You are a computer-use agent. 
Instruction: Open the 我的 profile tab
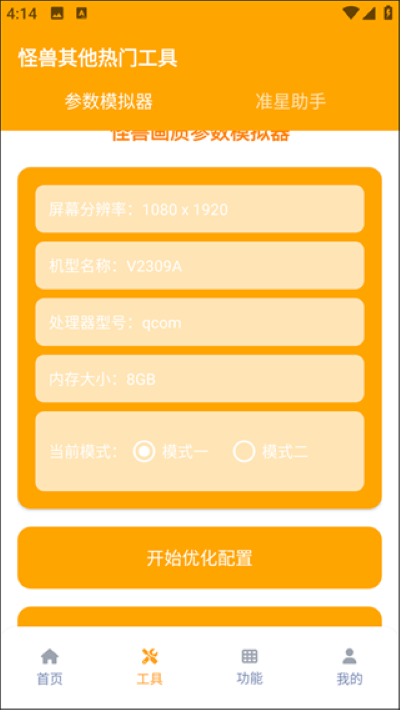tap(349, 667)
